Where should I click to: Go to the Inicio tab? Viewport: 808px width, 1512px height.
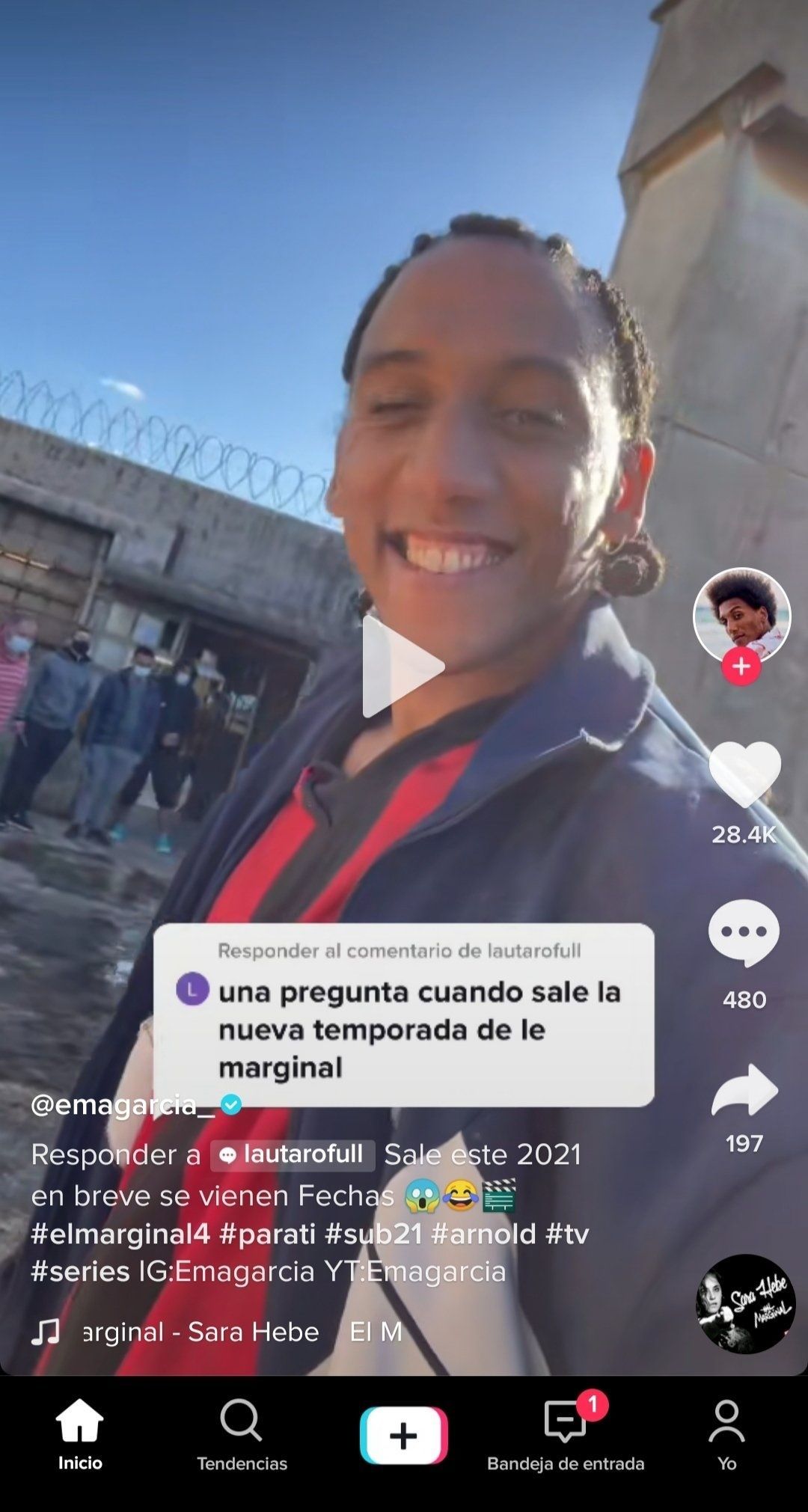80,1435
